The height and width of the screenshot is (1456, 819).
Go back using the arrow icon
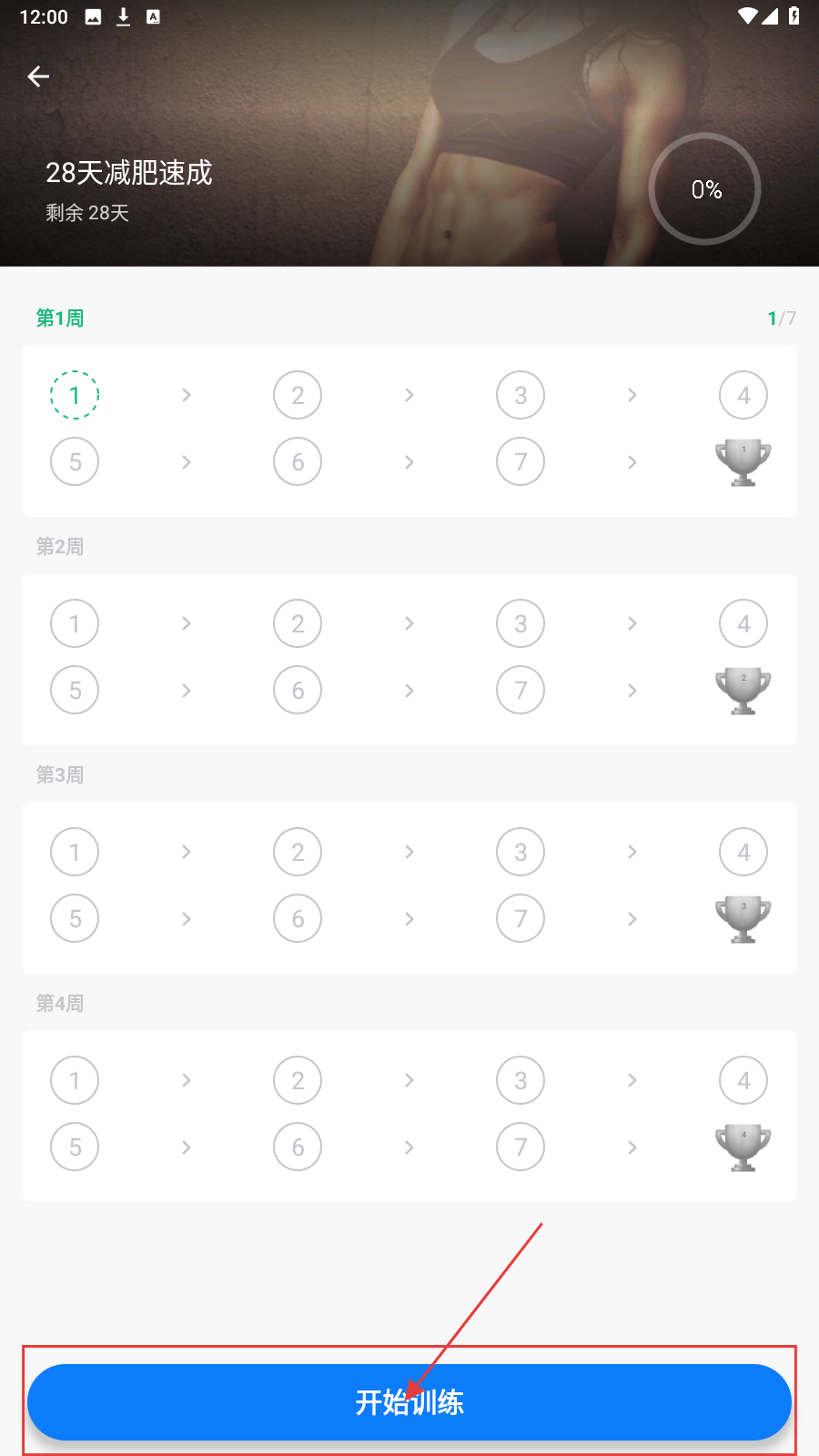tap(38, 76)
